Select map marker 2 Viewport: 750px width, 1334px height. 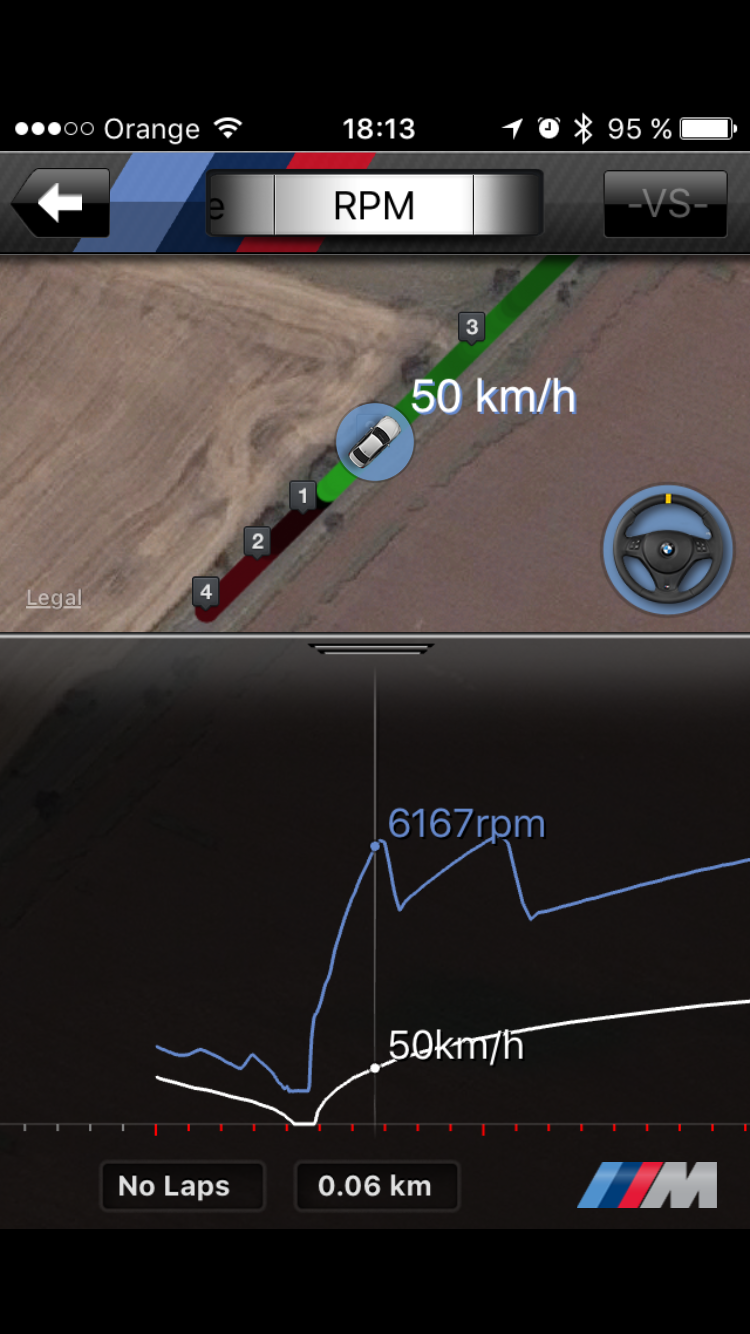coord(258,542)
